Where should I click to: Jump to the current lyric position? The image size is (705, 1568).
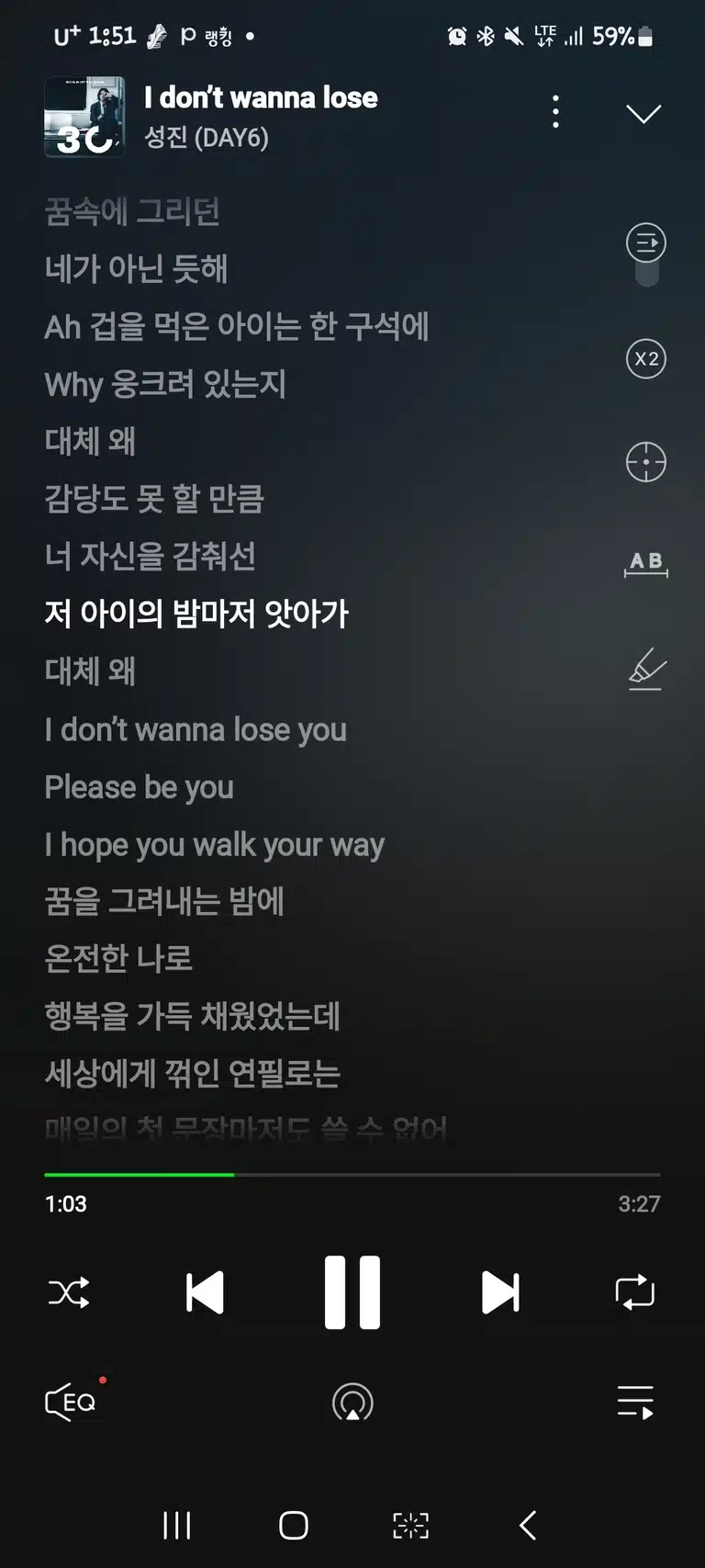click(x=645, y=462)
